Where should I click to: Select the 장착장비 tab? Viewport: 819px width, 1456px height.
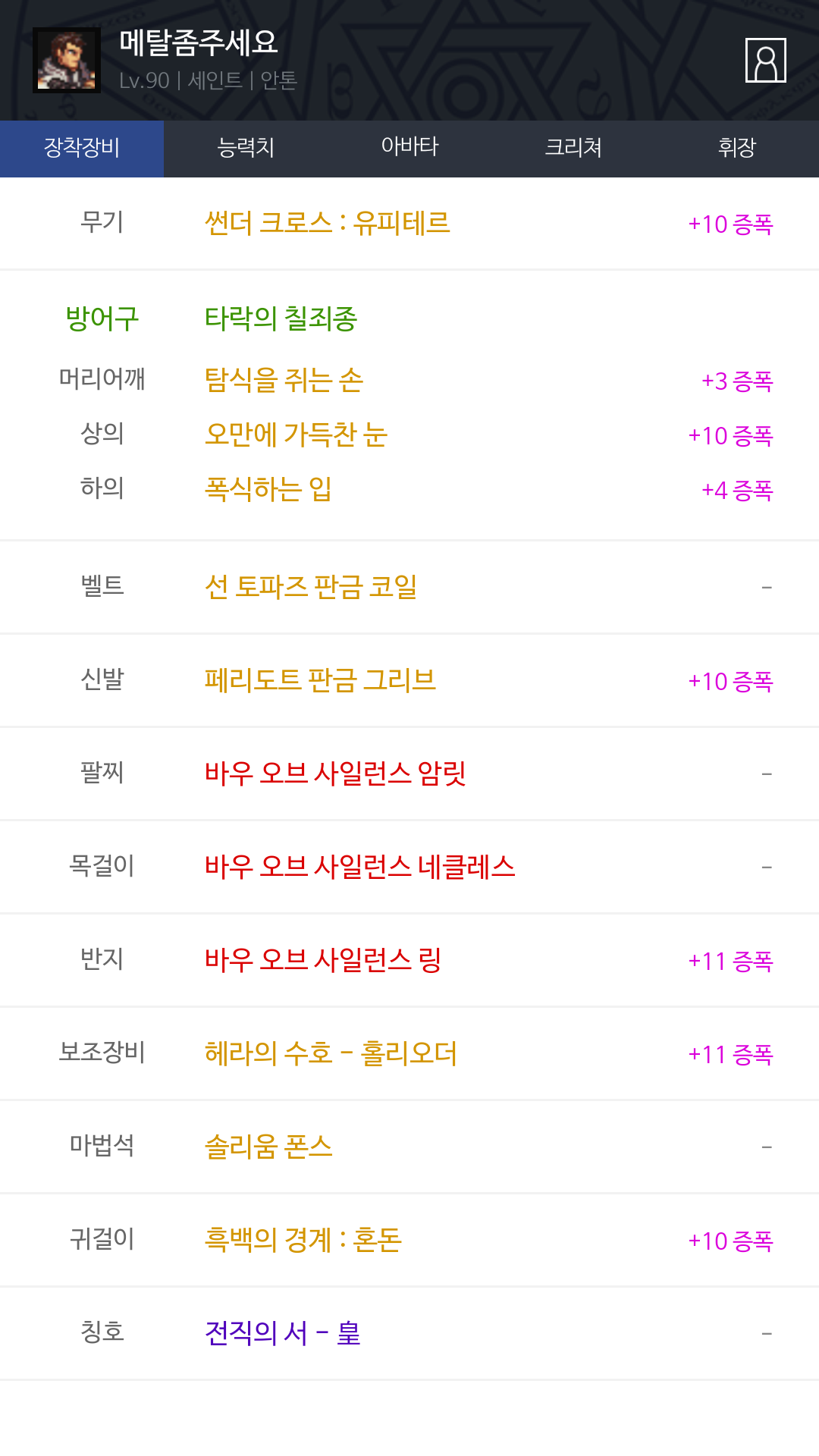(82, 149)
